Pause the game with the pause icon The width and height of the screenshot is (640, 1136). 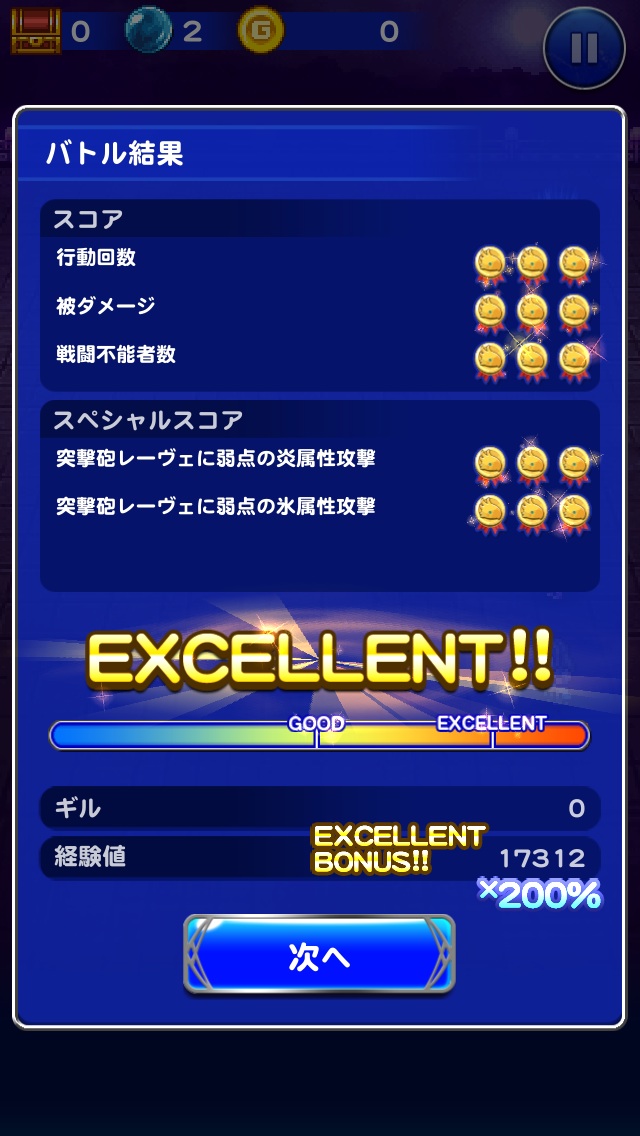pyautogui.click(x=584, y=47)
